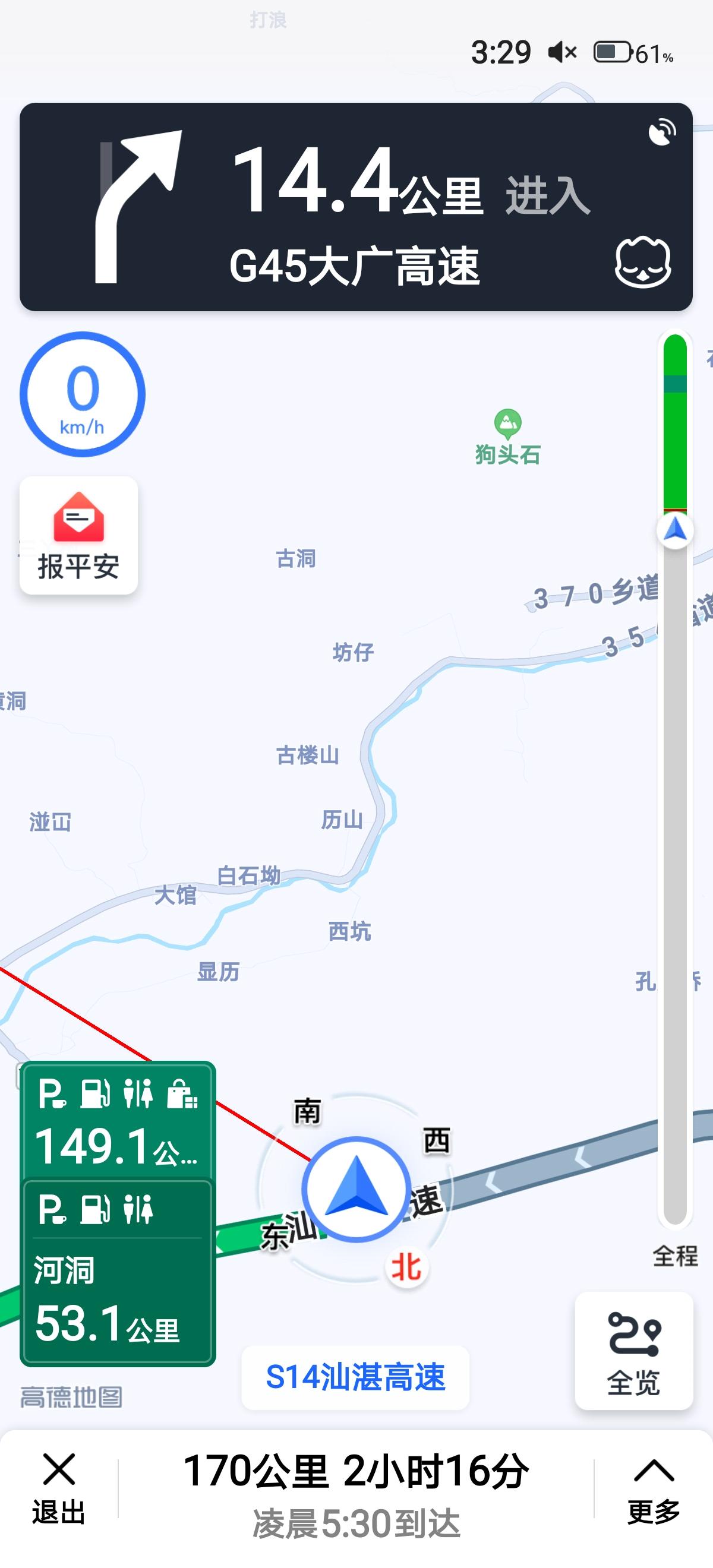
Task: Open 全览 route overview
Action: coord(634,1350)
